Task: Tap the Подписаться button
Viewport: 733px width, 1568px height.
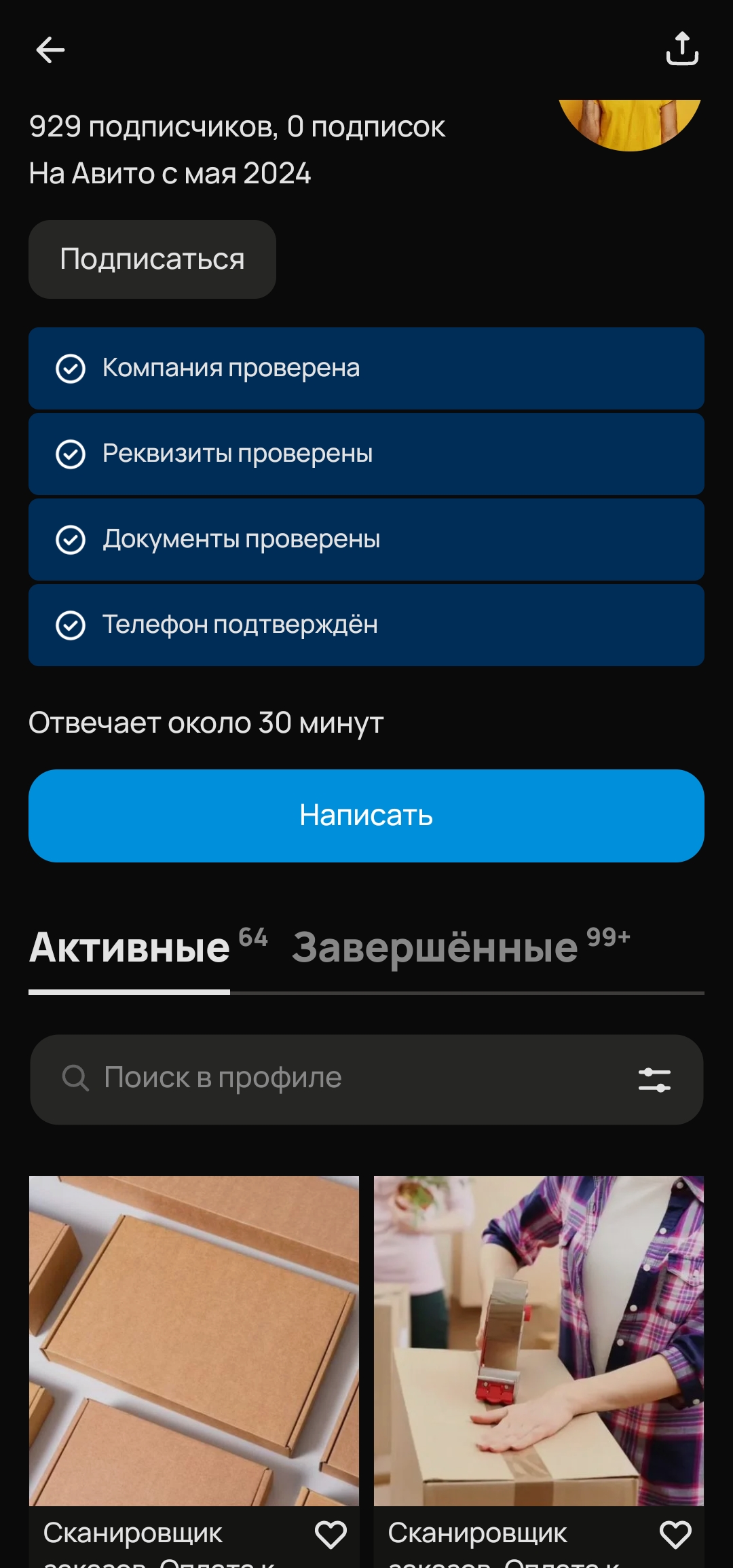Action: [152, 259]
